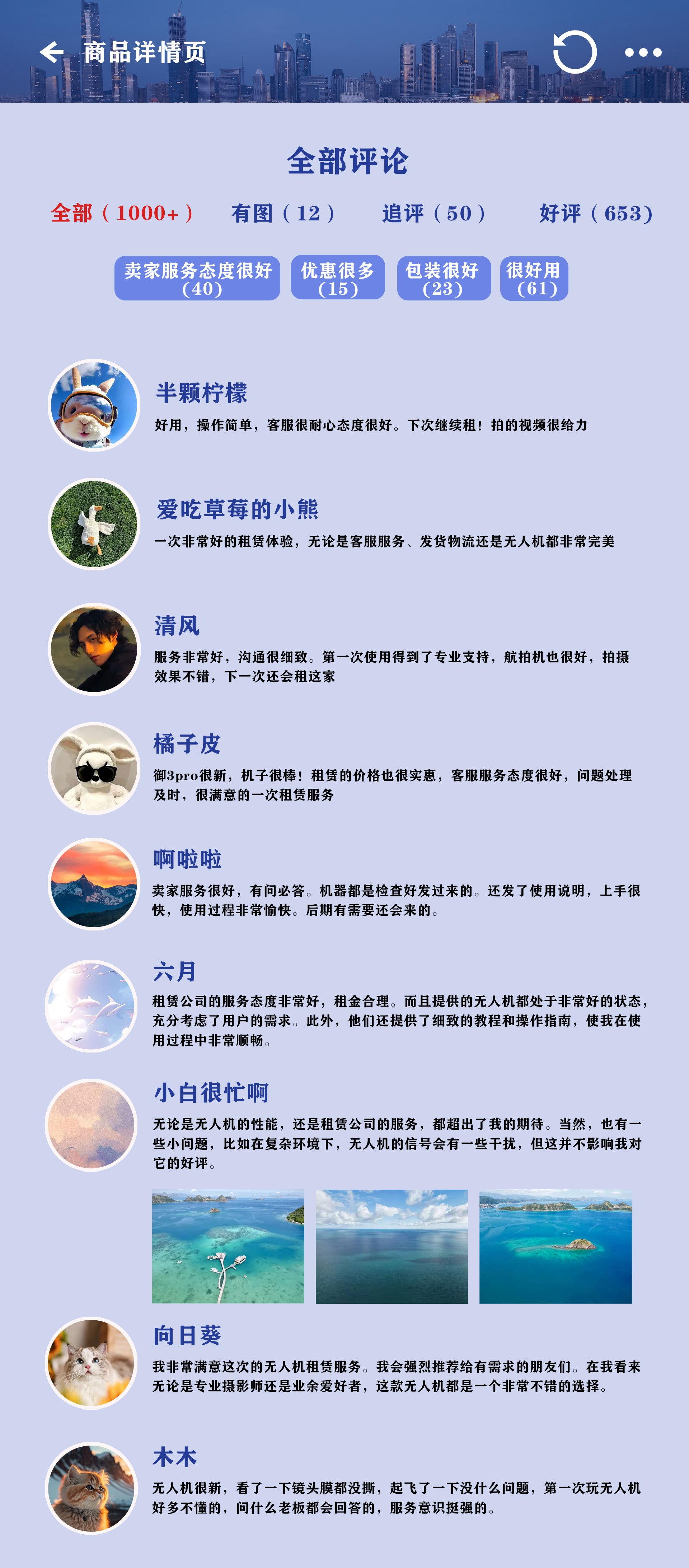Screen dimensions: 689x1568
Task: View the third island photo in 小白很忙啊's review
Action: [x=556, y=1246]
